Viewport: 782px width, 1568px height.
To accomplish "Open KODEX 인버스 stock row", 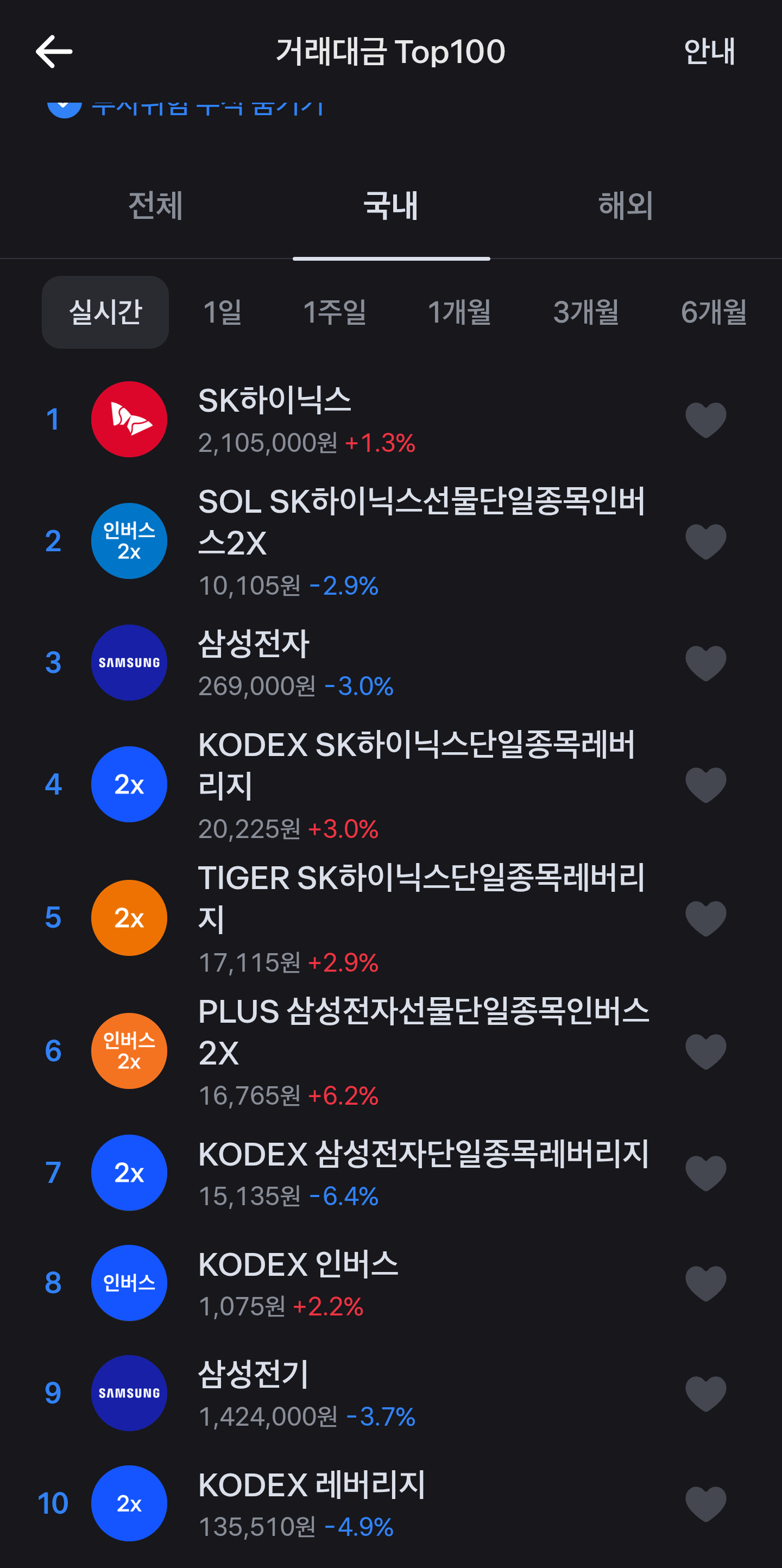I will (390, 1283).
